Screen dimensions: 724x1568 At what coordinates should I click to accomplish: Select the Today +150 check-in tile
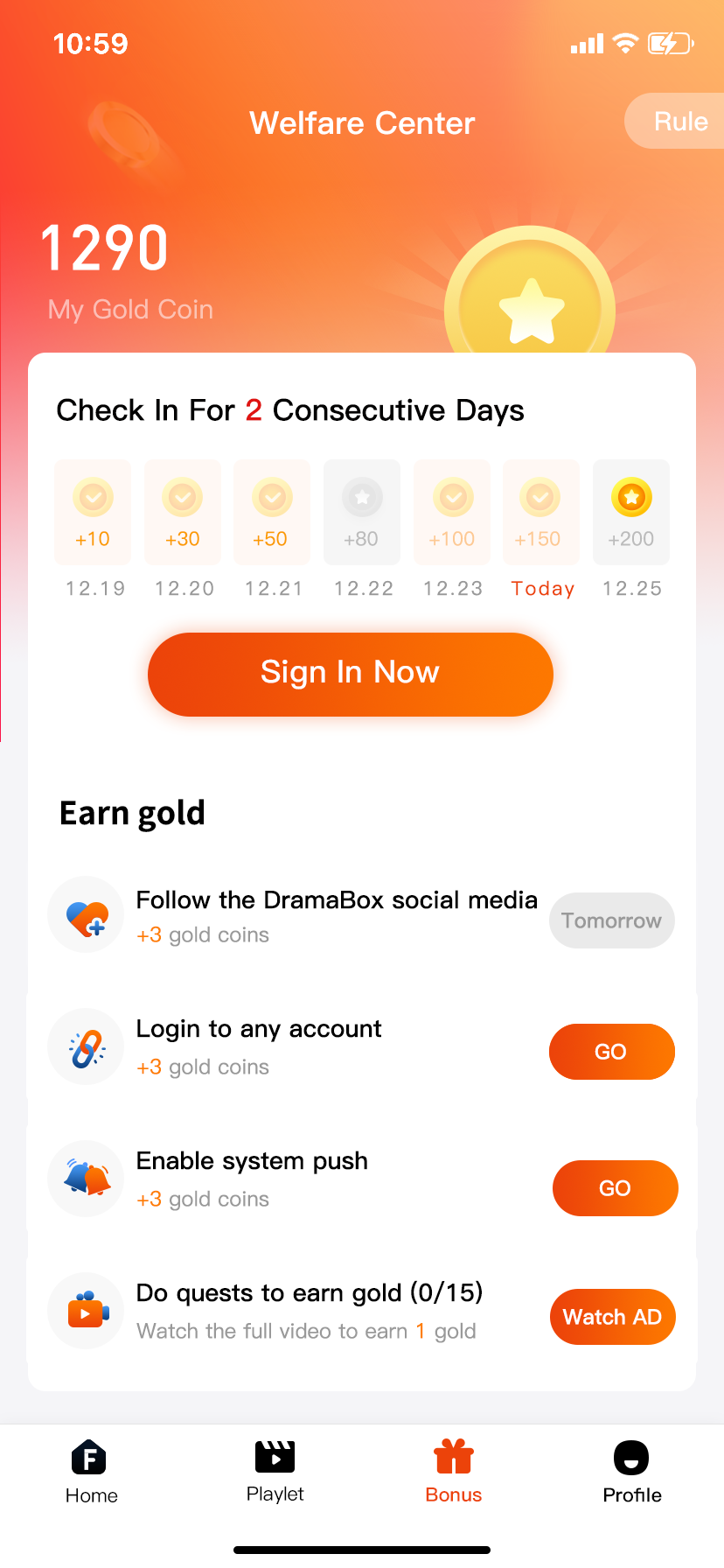540,513
